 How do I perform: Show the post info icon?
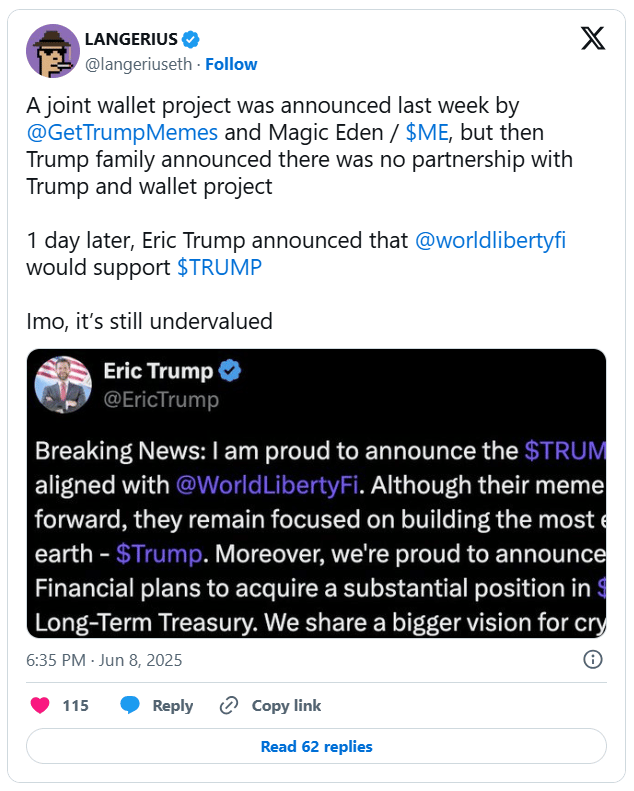(592, 659)
